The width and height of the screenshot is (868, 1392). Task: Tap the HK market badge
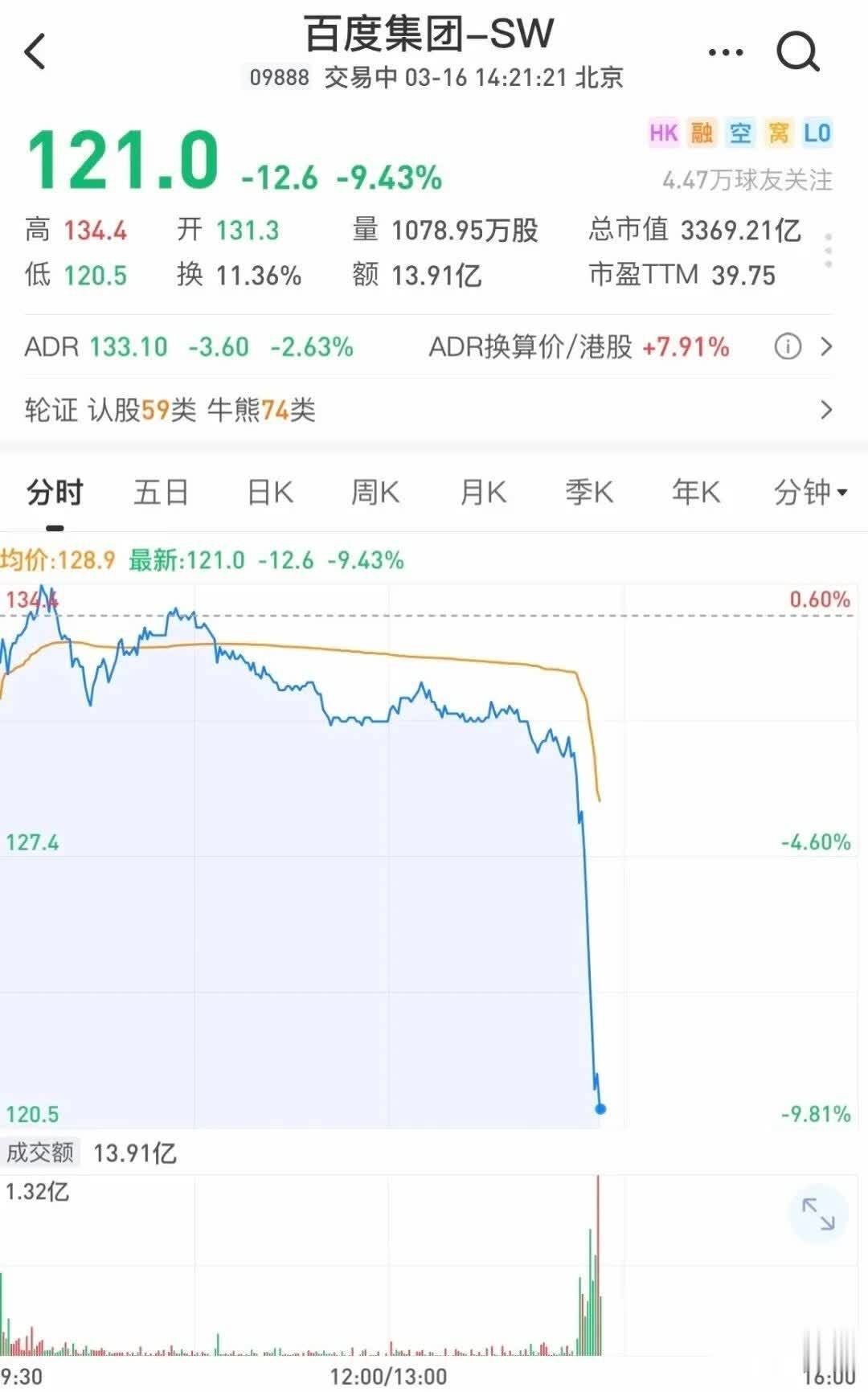[663, 133]
